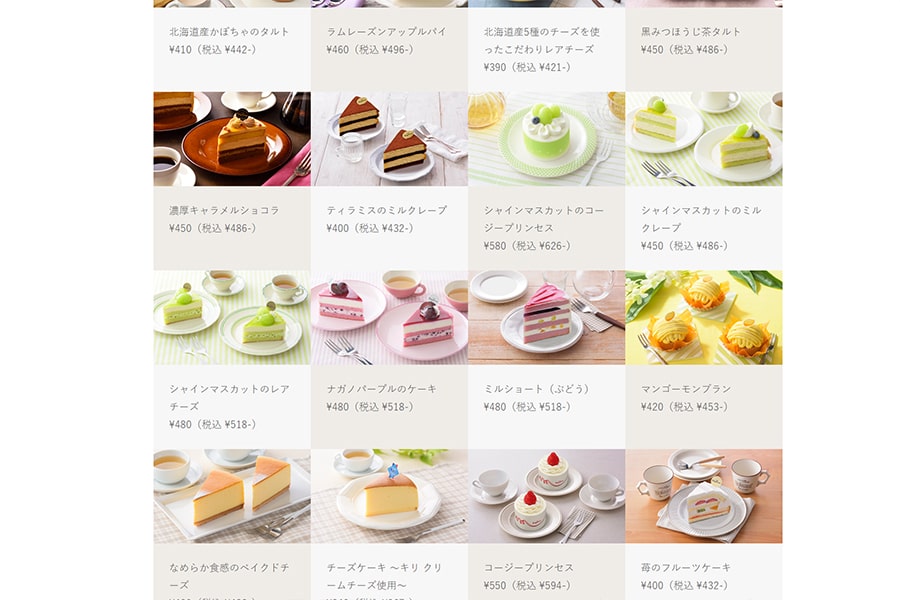900x600 pixels.
Task: Open the 北海道産5種のチーズ レアチーズ card
Action: point(546,48)
